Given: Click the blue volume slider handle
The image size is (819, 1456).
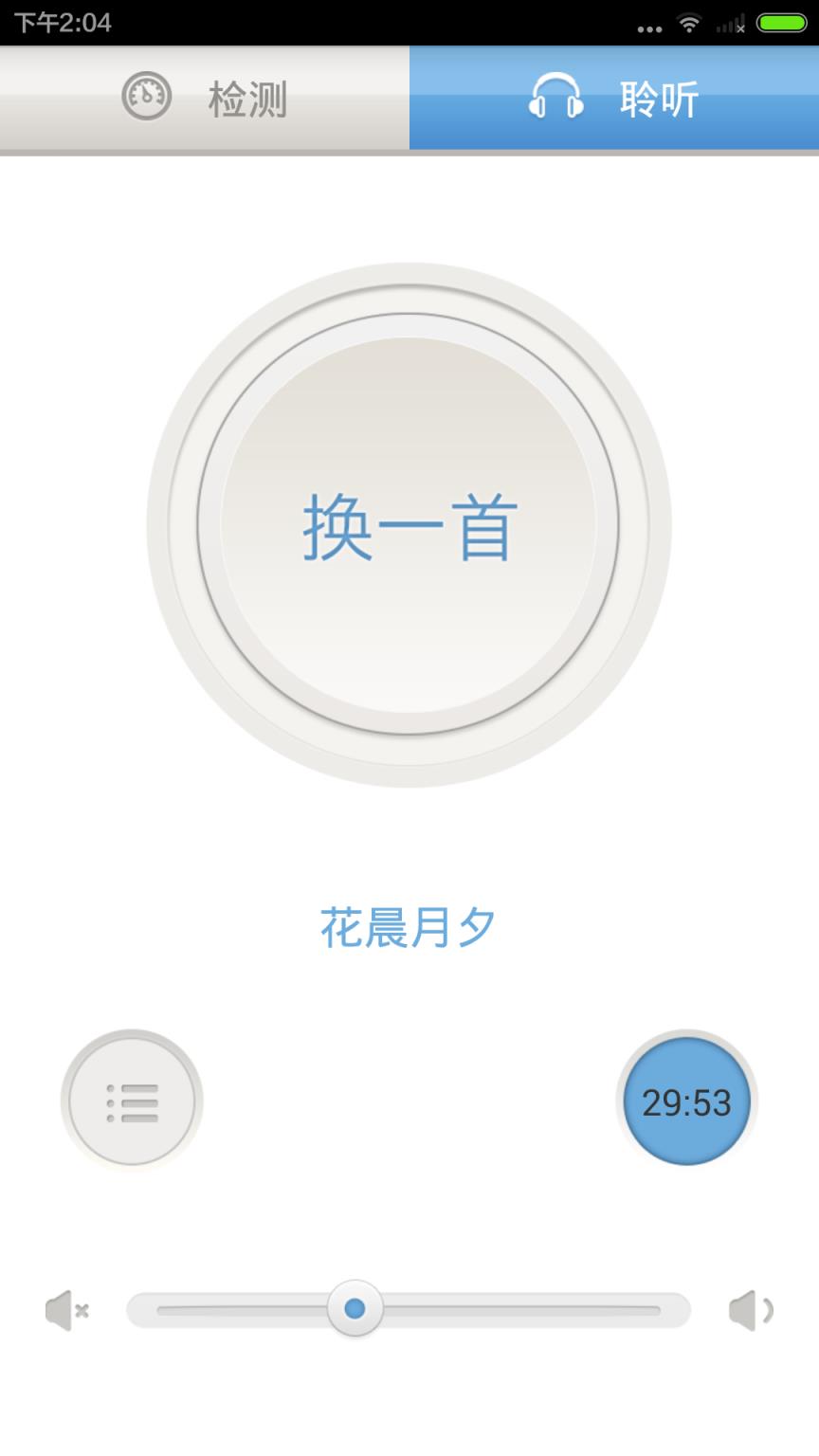Looking at the screenshot, I should pyautogui.click(x=355, y=1310).
